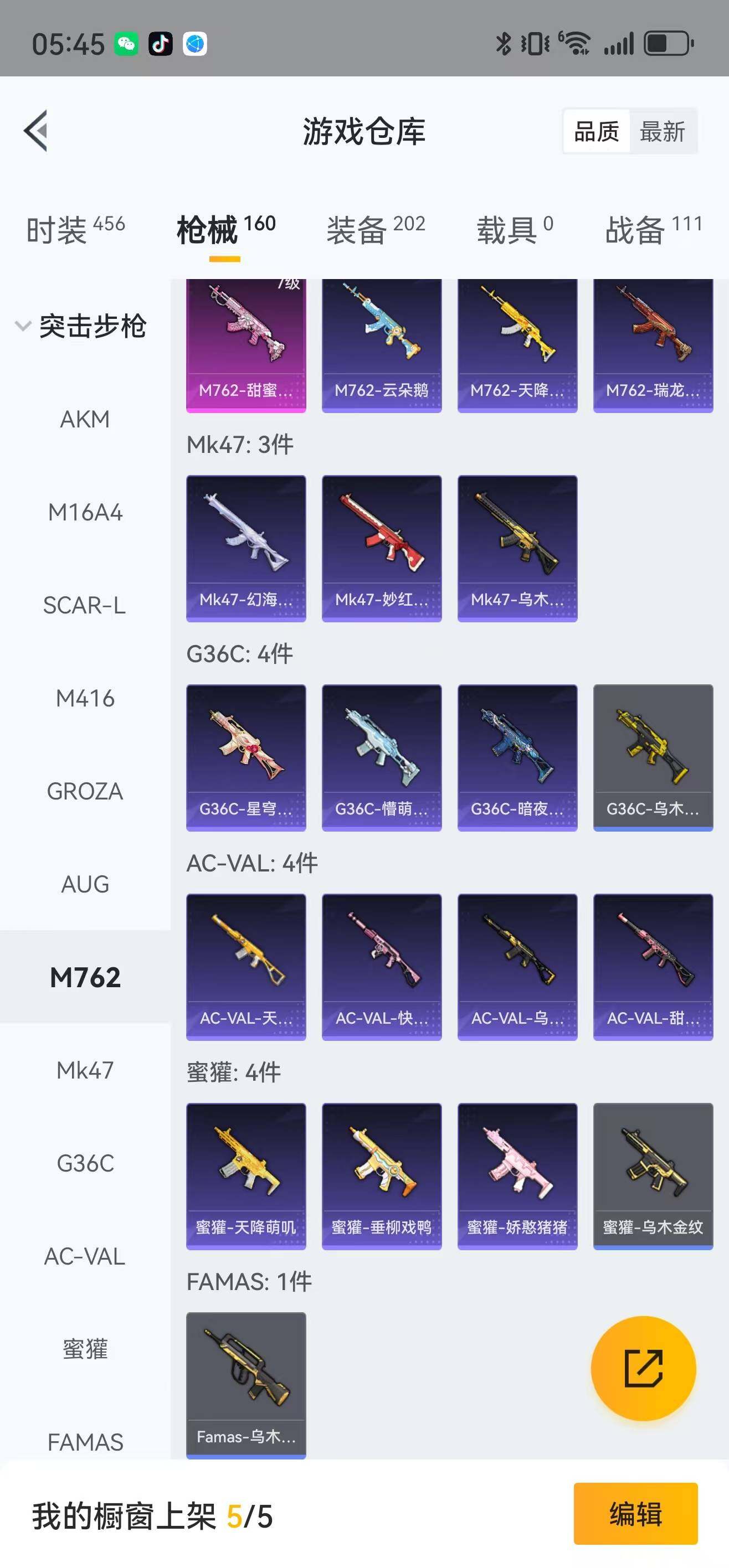Open the 蜜獾-娇憨猪猪 skin
729x1568 pixels.
pos(517,1176)
